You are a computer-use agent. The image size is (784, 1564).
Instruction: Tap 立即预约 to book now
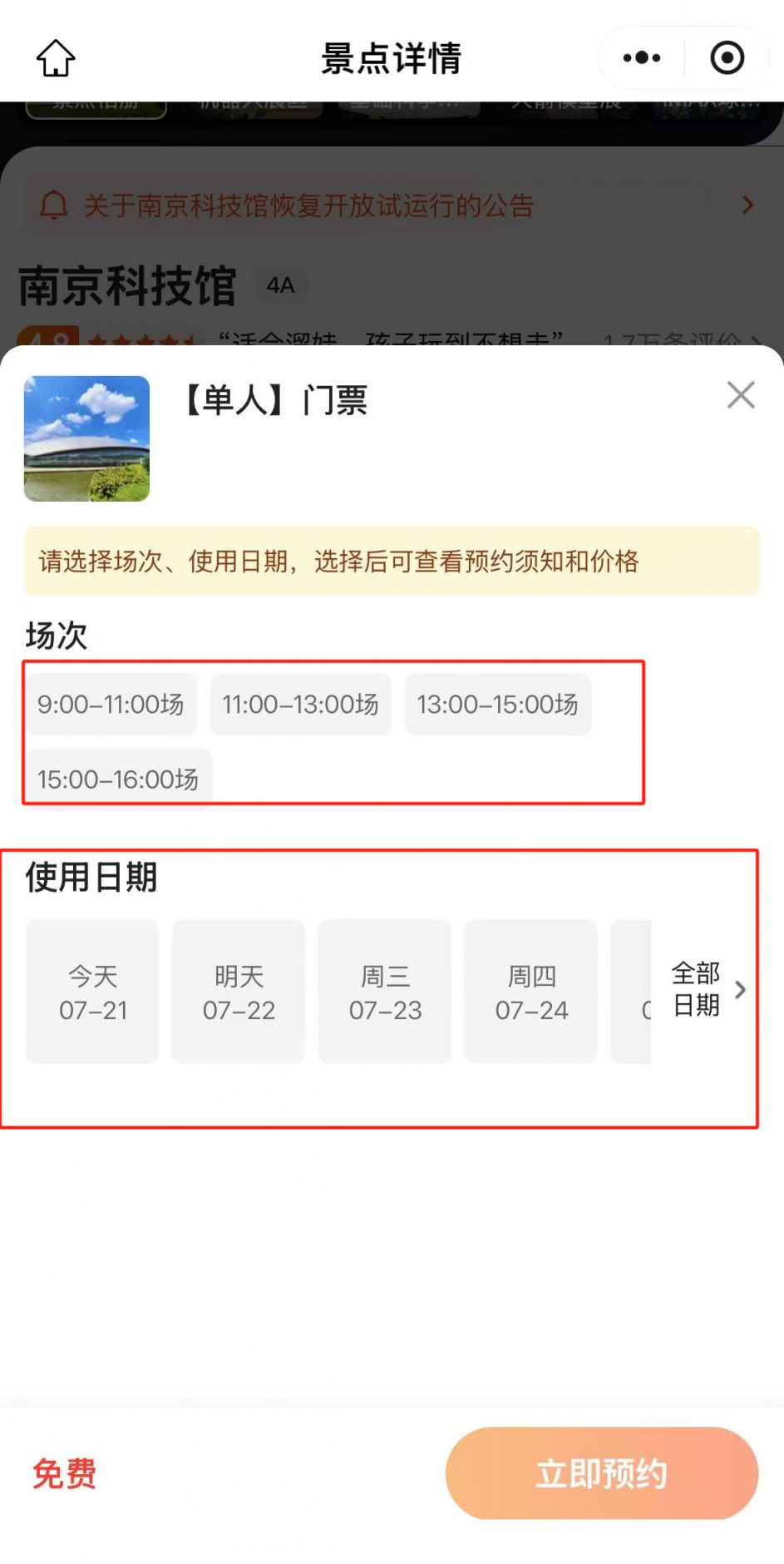[x=601, y=1473]
